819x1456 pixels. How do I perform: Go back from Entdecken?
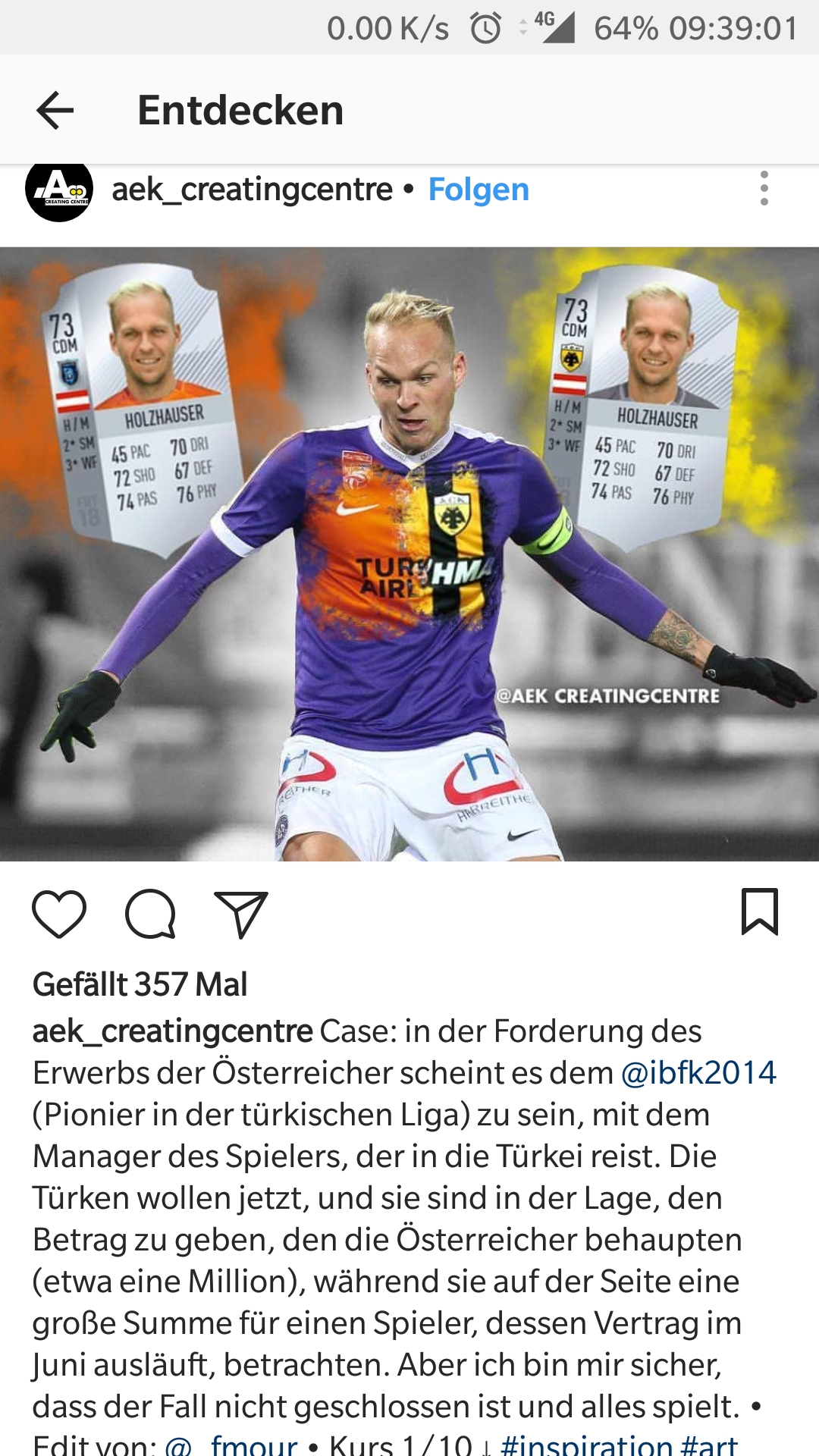point(55,111)
